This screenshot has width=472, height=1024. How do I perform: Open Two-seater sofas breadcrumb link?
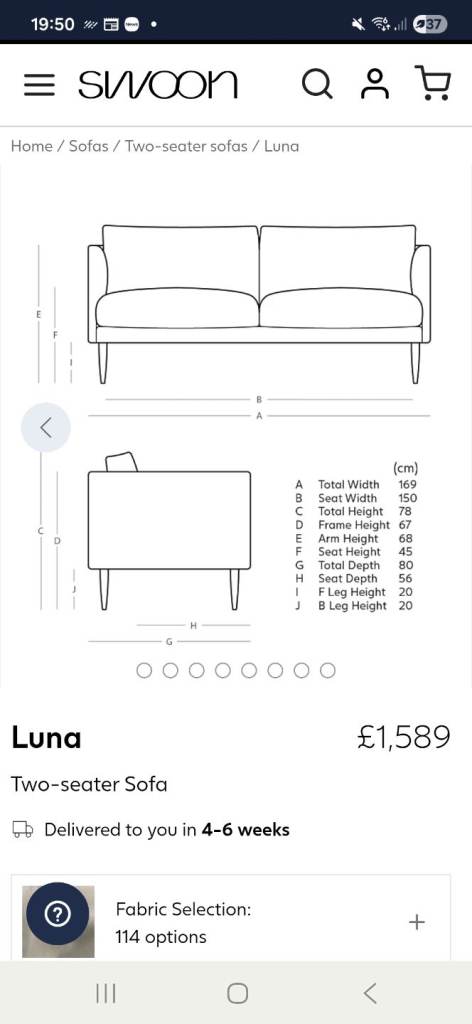coord(186,146)
